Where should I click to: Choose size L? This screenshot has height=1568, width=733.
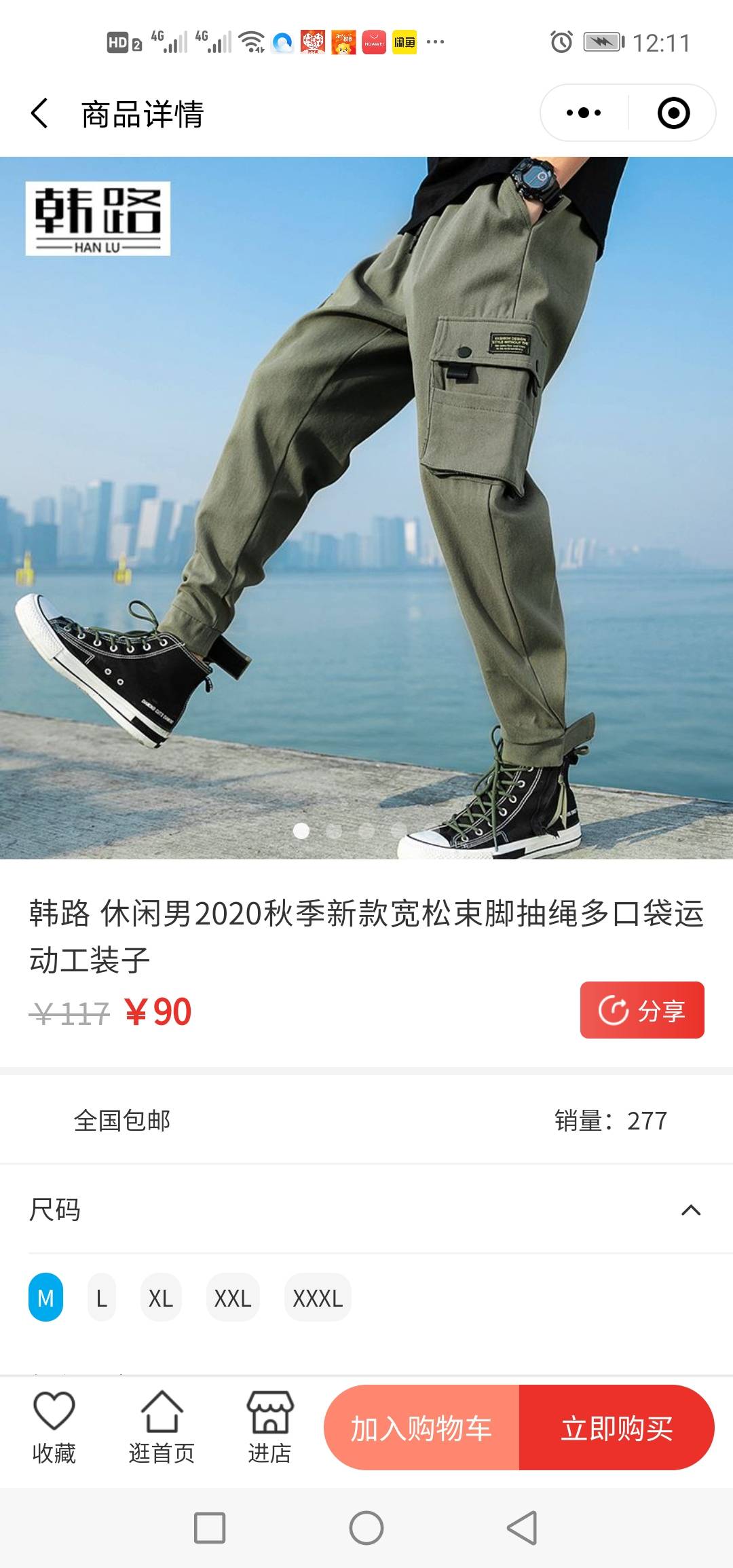[102, 1298]
